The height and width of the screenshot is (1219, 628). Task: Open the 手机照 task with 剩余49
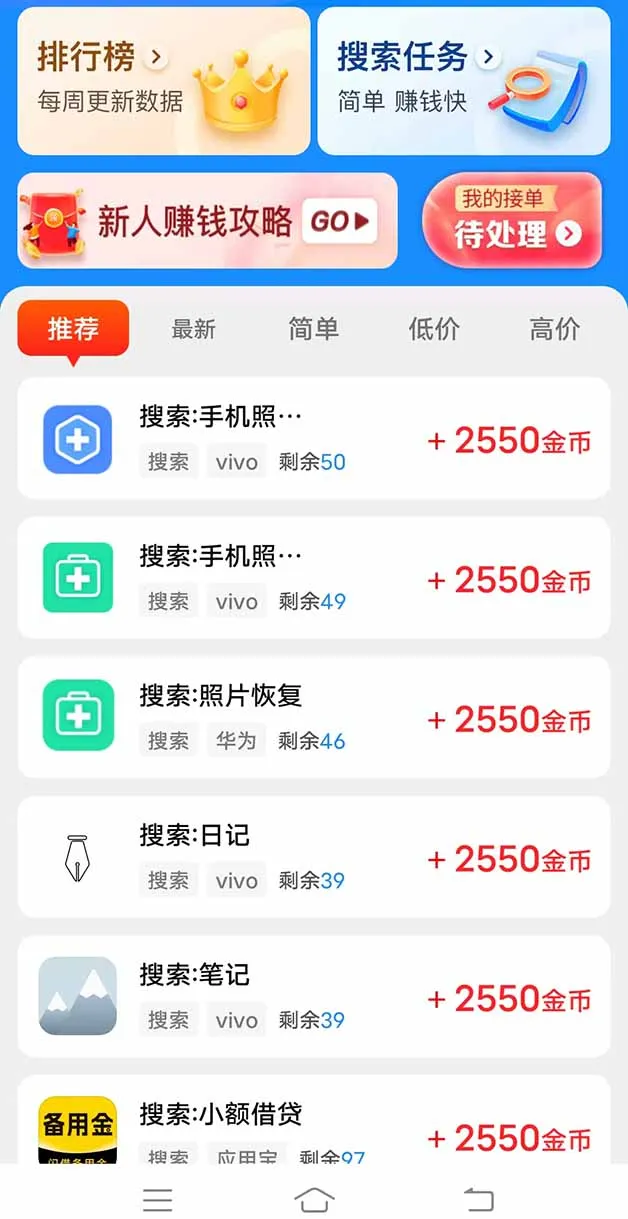313,578
